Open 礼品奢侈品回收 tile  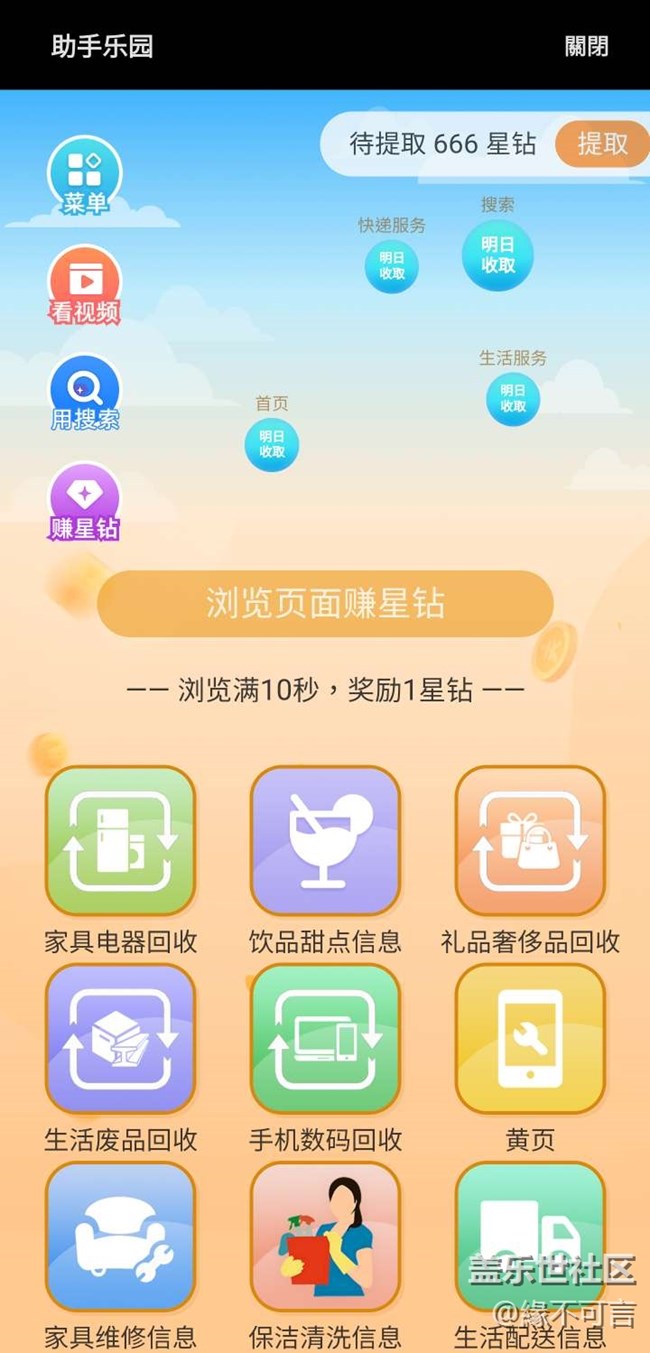click(530, 841)
